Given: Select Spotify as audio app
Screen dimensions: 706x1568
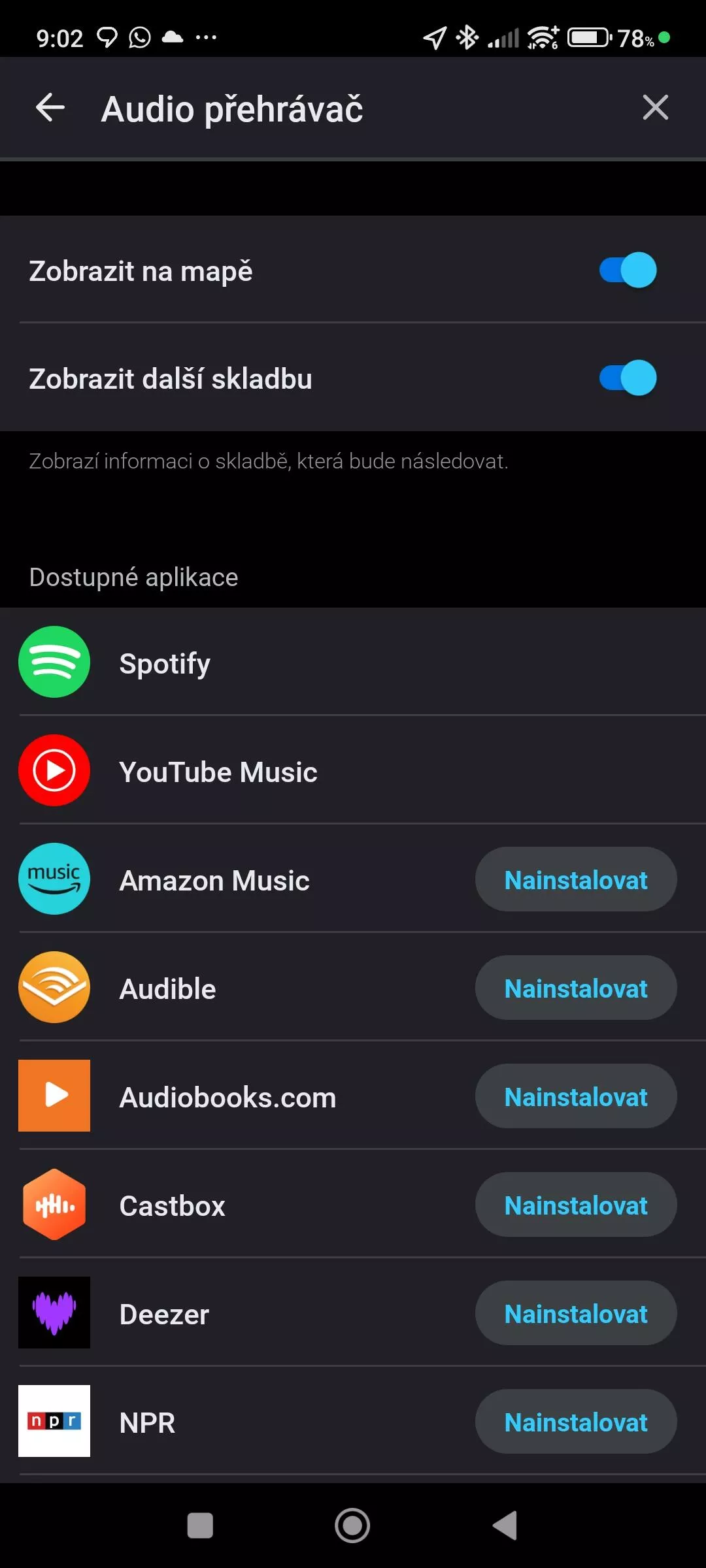Looking at the screenshot, I should [x=353, y=662].
